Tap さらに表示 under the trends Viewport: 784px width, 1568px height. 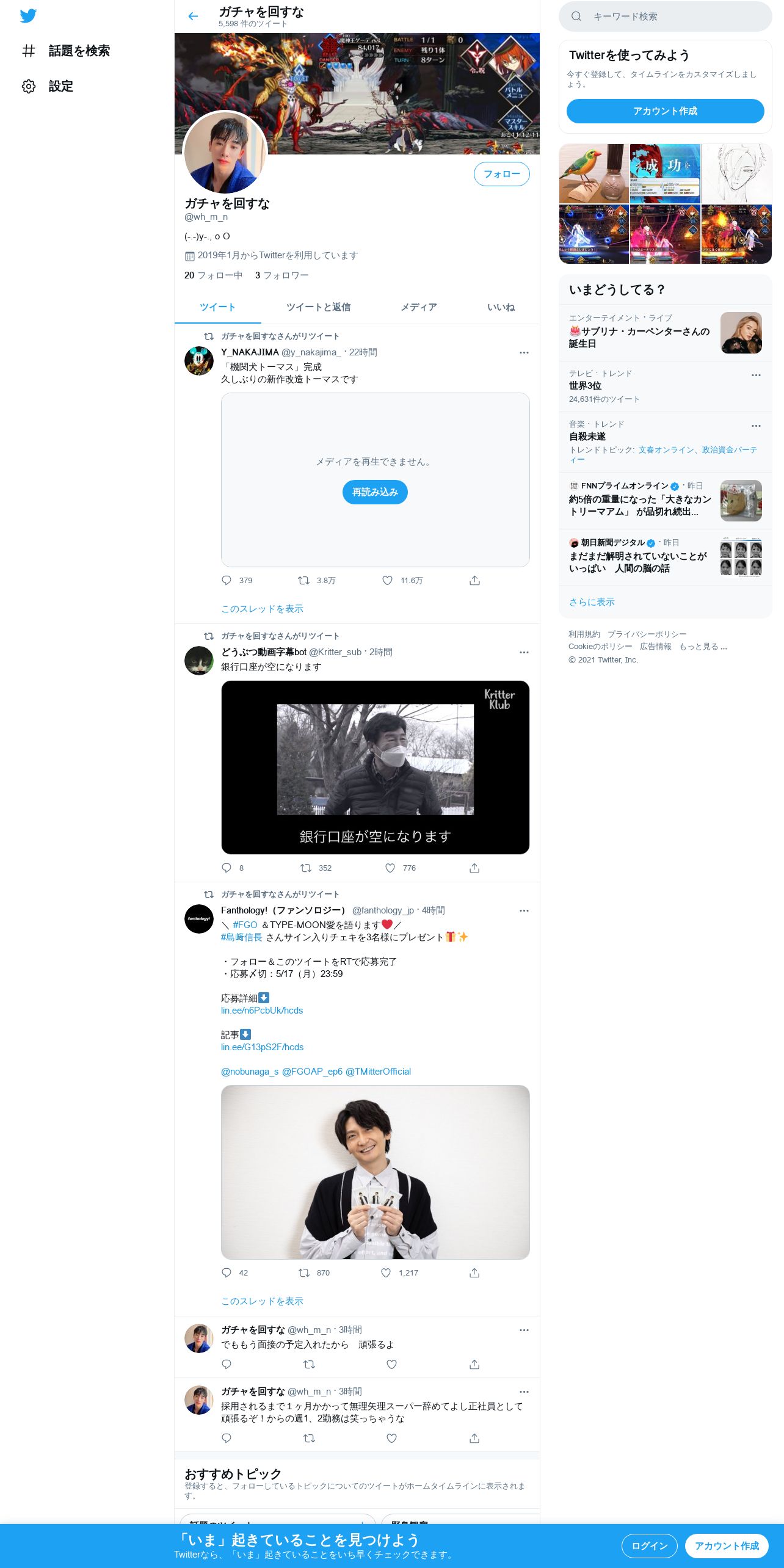[592, 602]
